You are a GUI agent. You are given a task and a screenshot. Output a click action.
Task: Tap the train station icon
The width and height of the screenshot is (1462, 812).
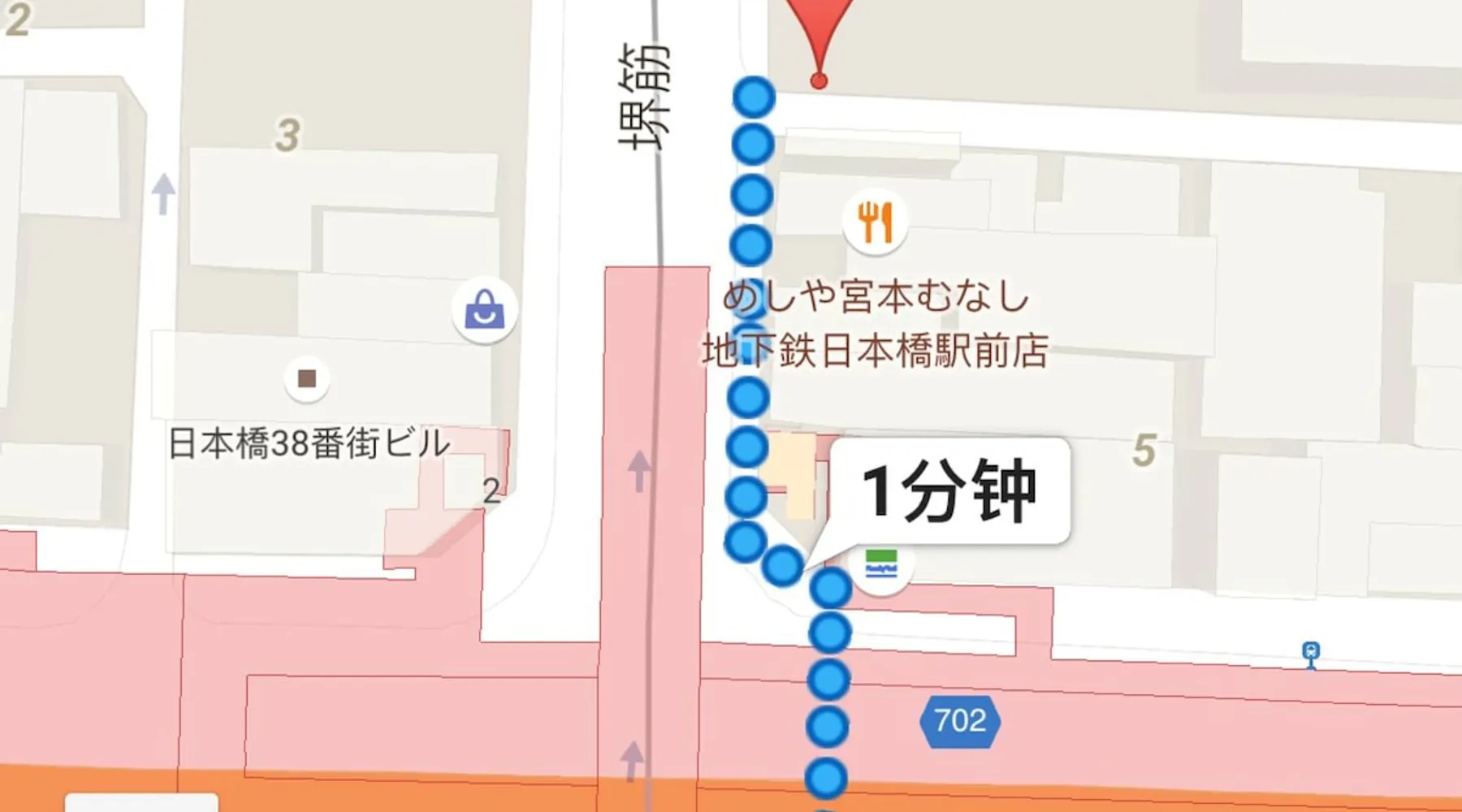coord(1310,653)
